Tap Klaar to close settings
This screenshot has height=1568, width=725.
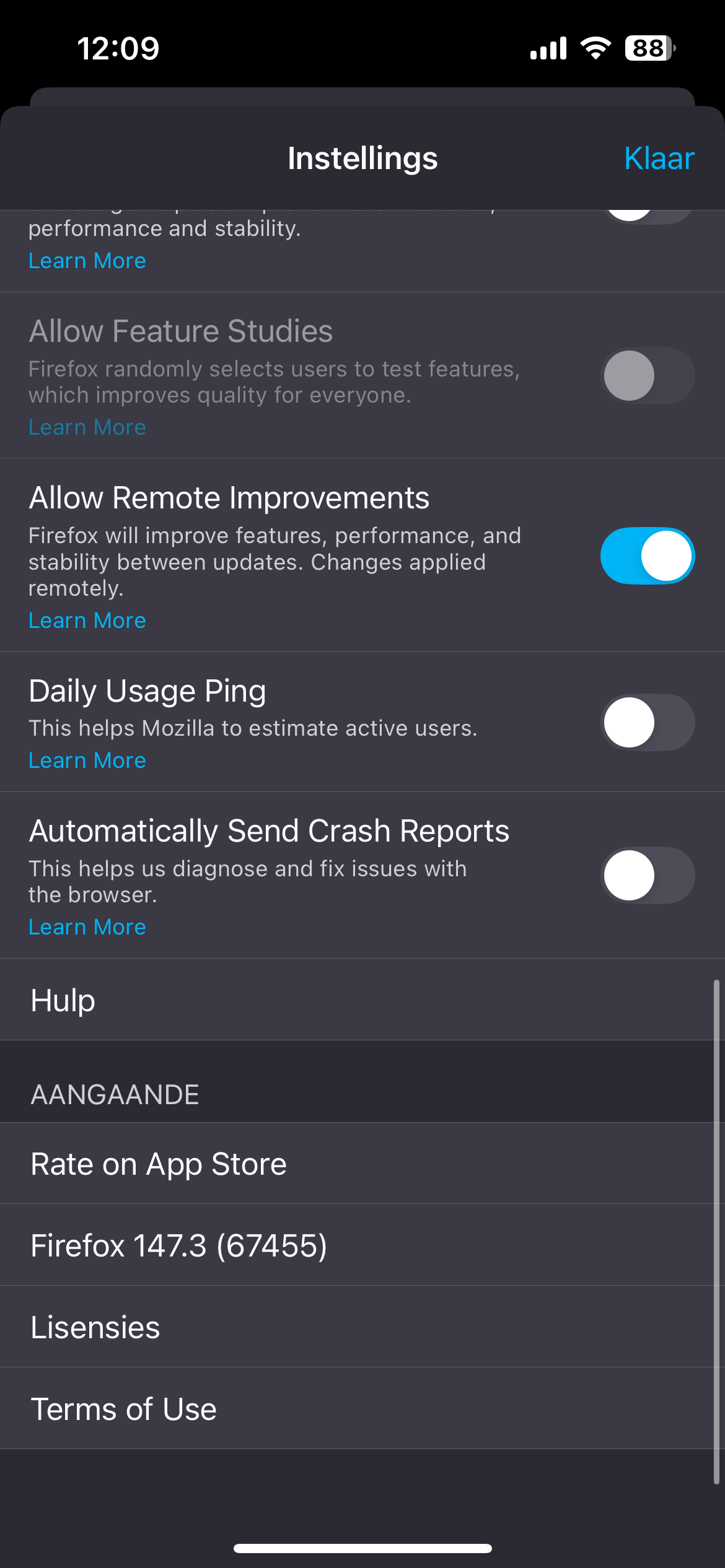(x=659, y=159)
